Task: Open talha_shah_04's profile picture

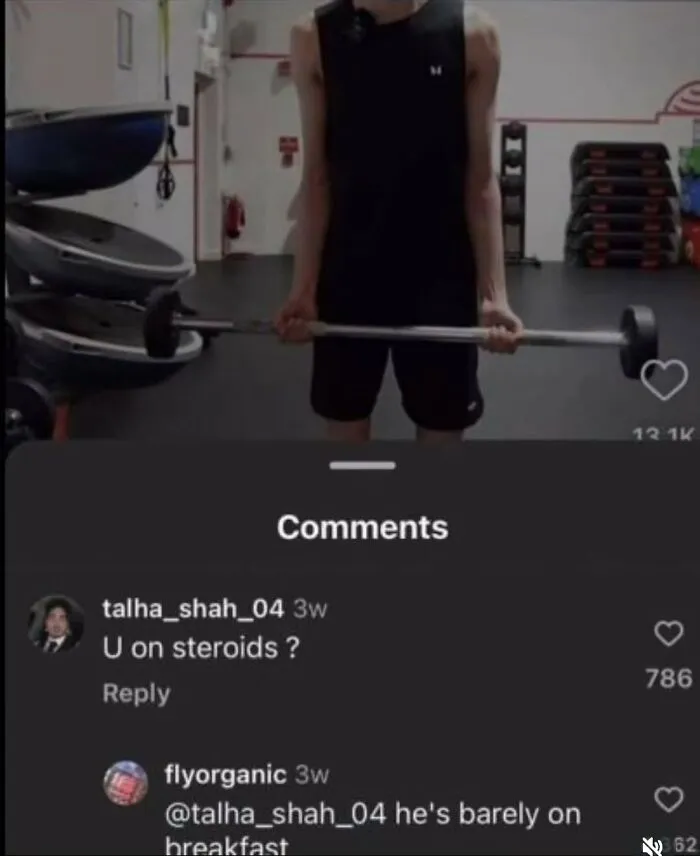Action: click(x=56, y=623)
